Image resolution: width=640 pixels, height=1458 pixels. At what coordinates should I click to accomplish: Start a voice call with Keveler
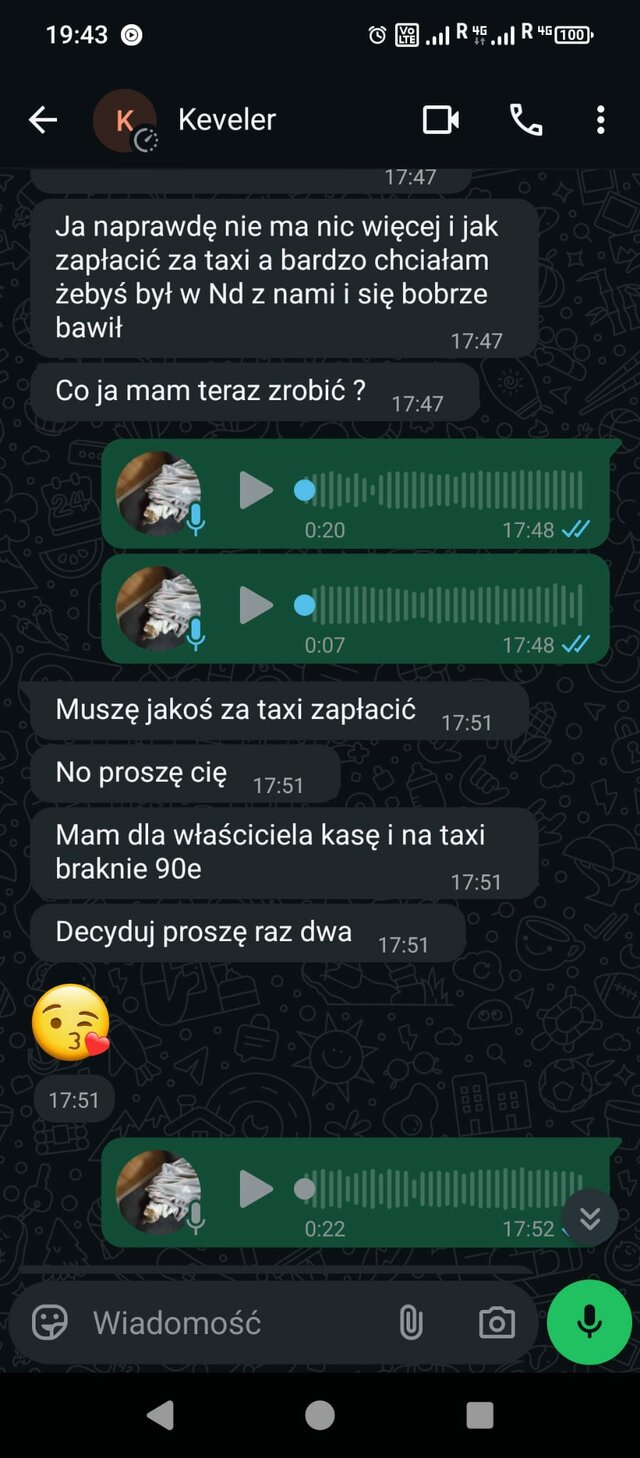526,120
